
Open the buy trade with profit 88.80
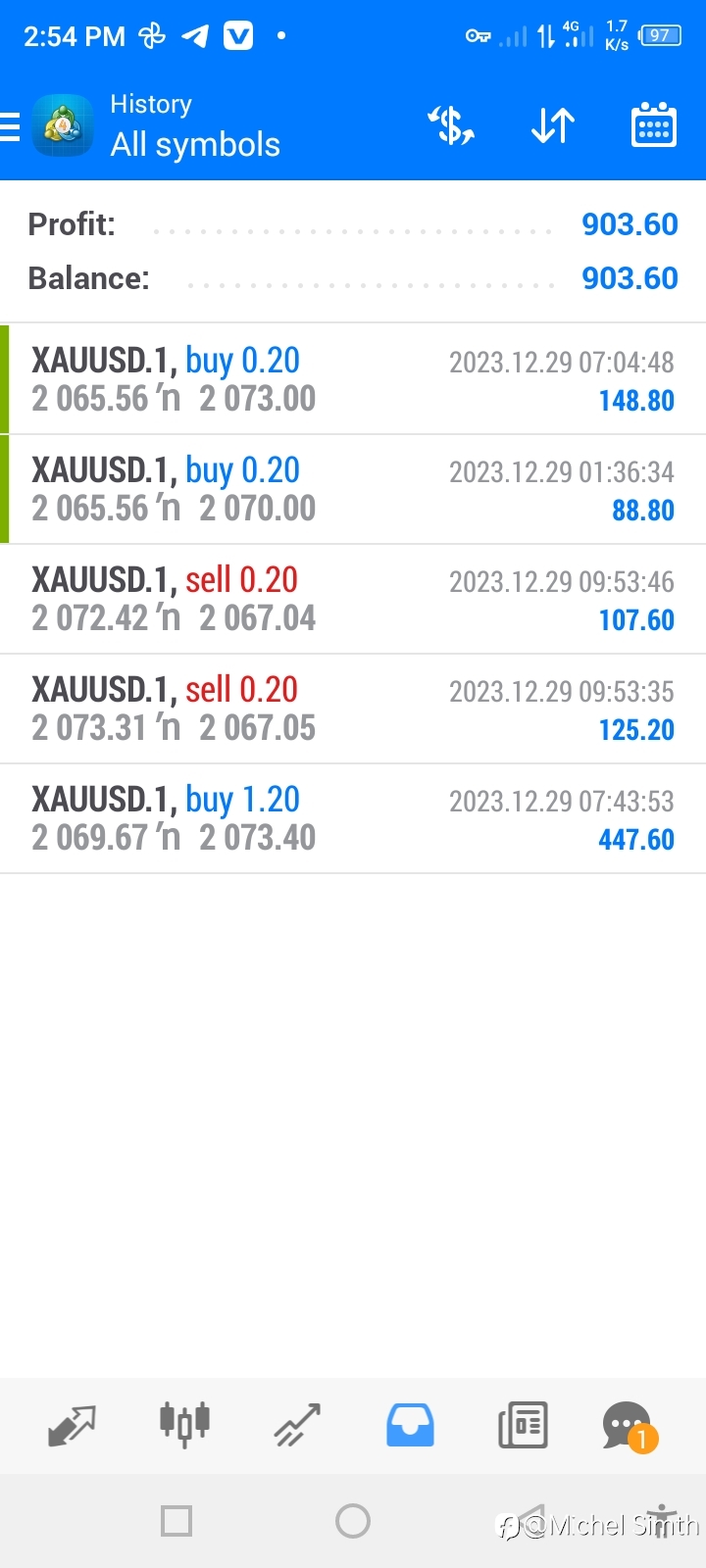coord(353,489)
